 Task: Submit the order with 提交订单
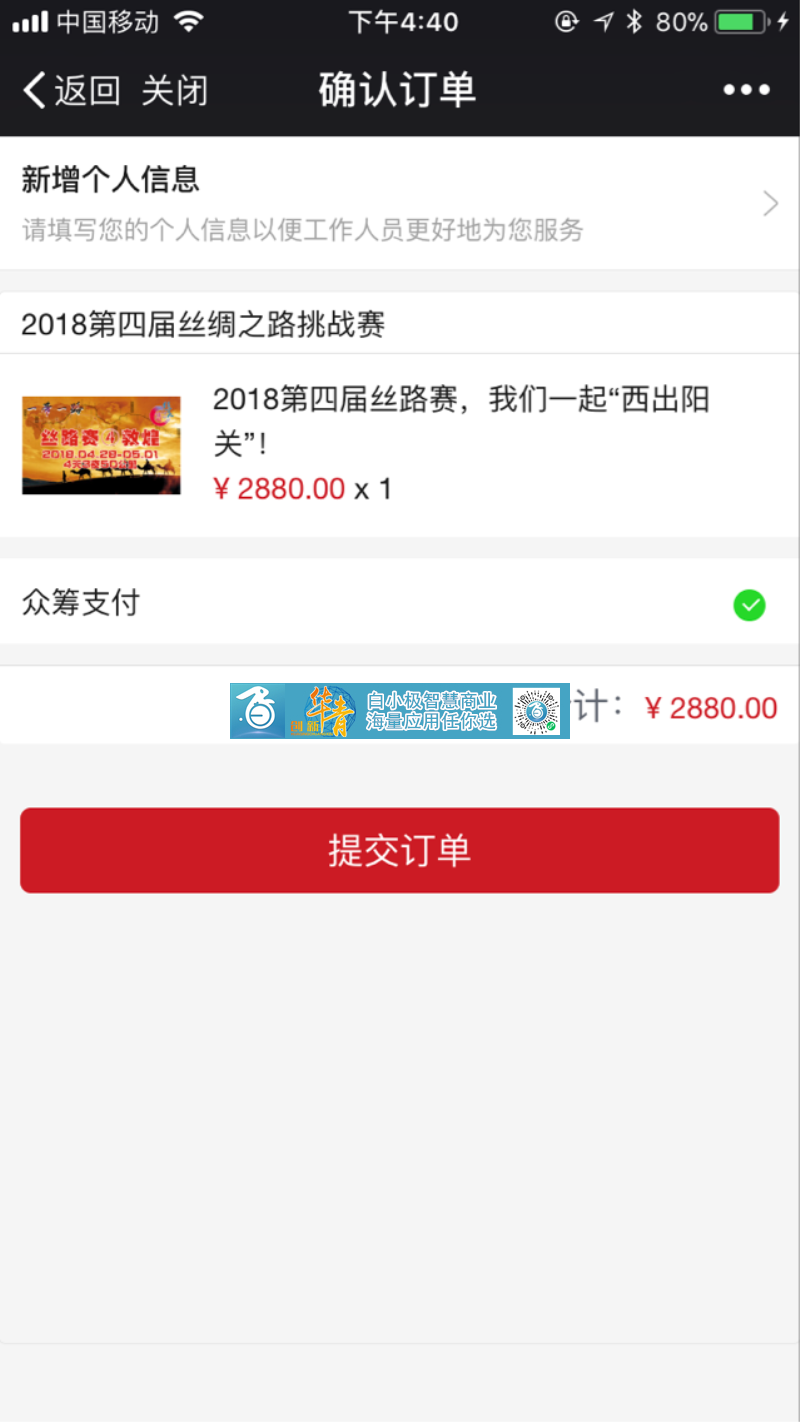(x=400, y=851)
